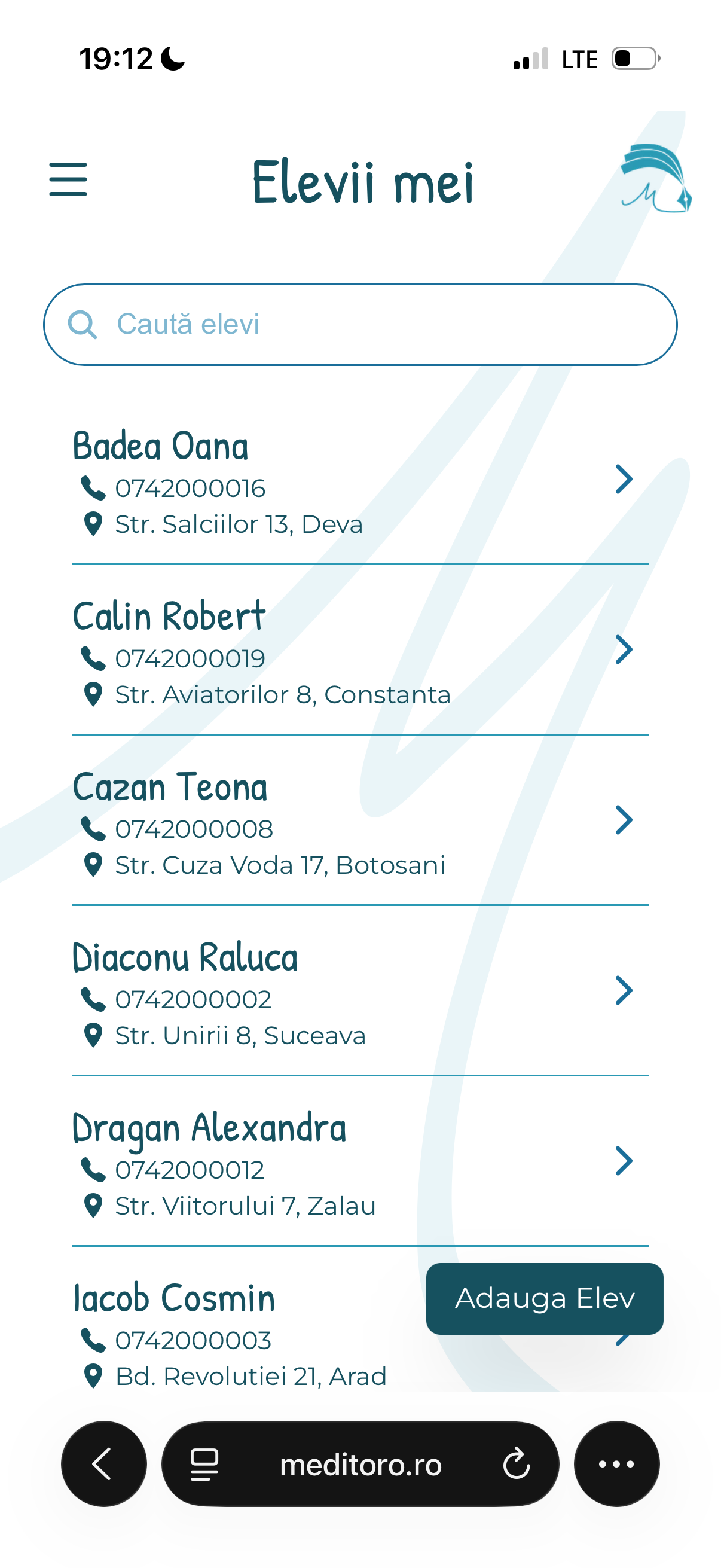This screenshot has width=721, height=1568.
Task: Tap the Adauga Elev button
Action: click(x=544, y=1298)
